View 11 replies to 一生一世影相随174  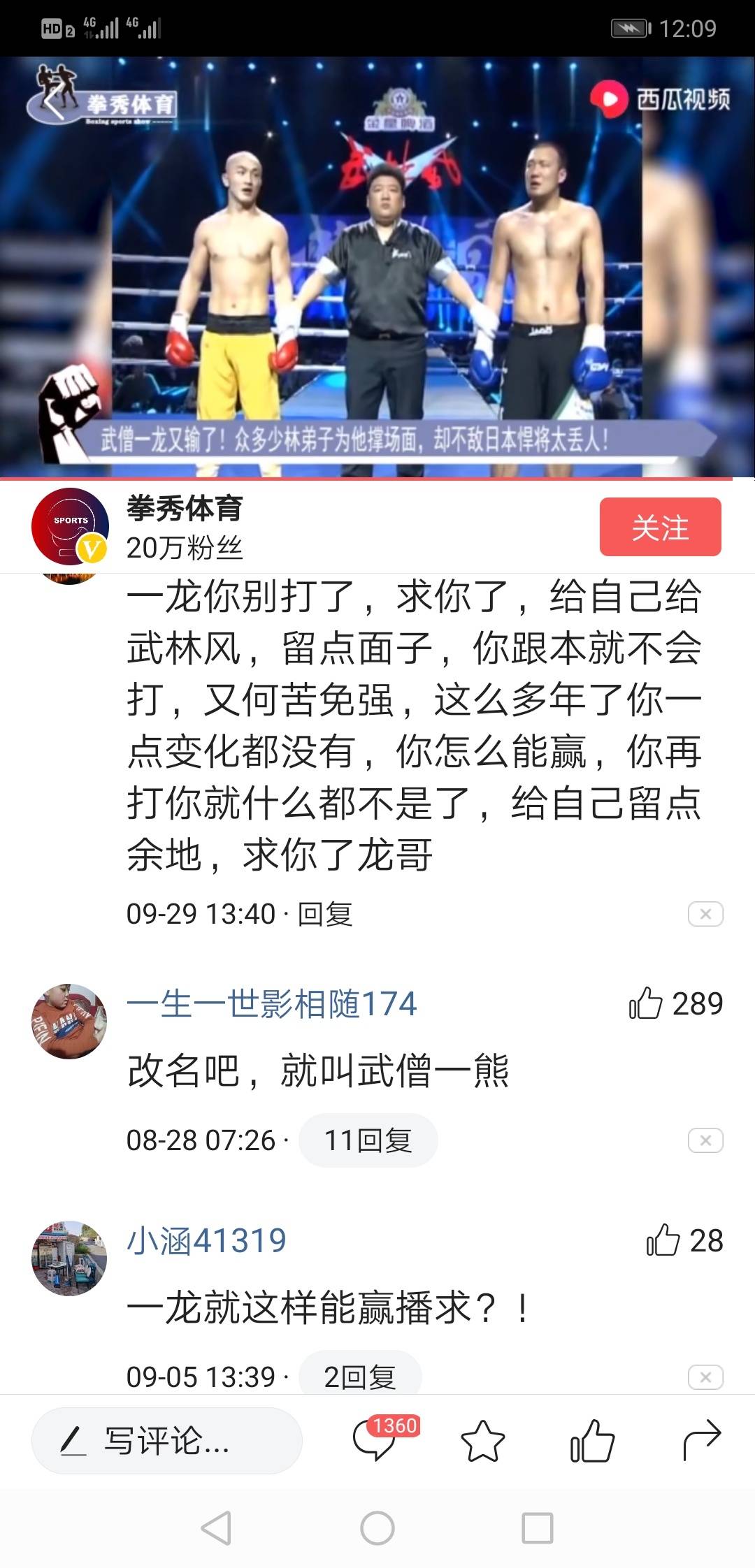tap(368, 1140)
